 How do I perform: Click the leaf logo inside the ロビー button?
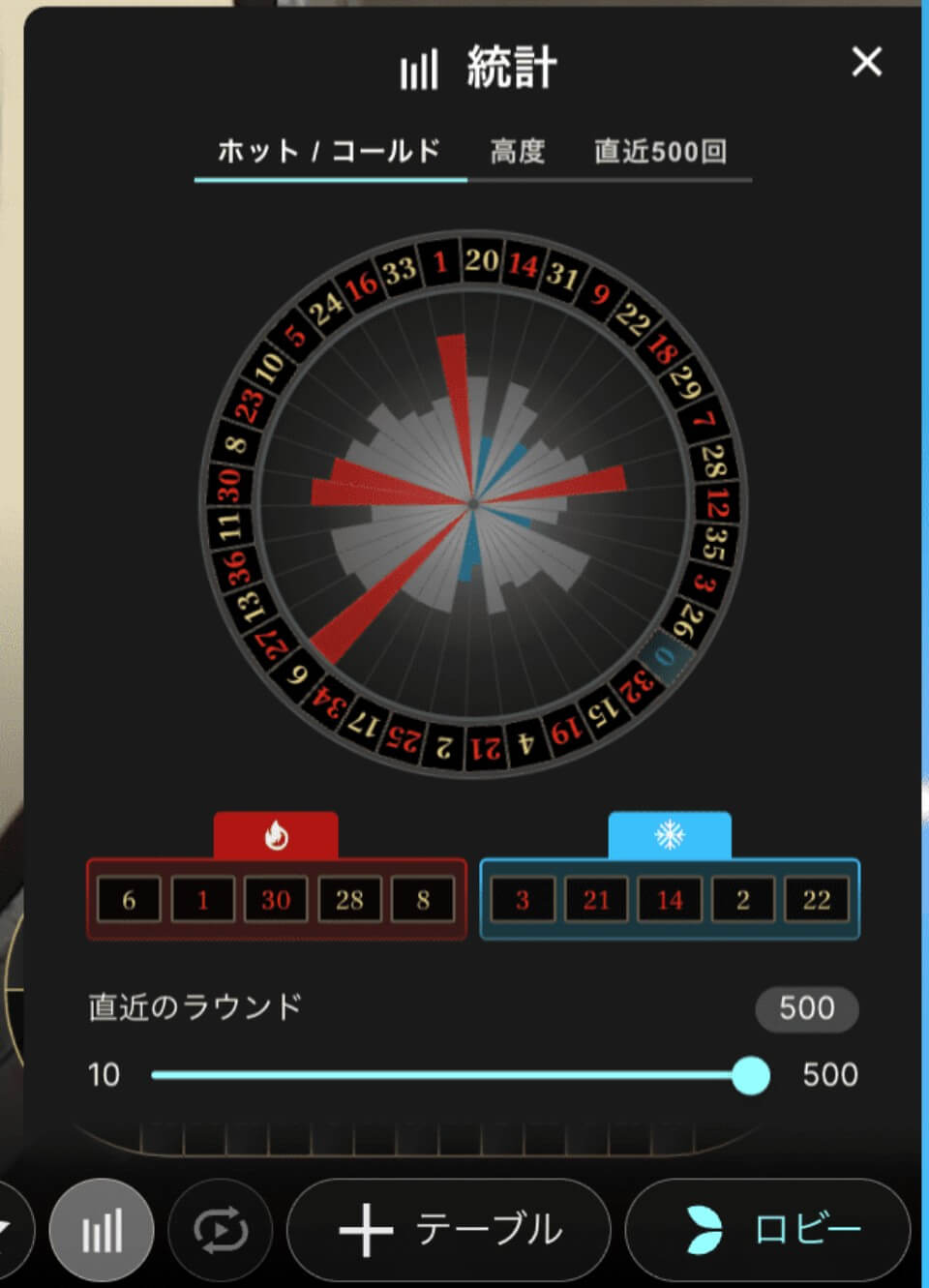pyautogui.click(x=700, y=1229)
